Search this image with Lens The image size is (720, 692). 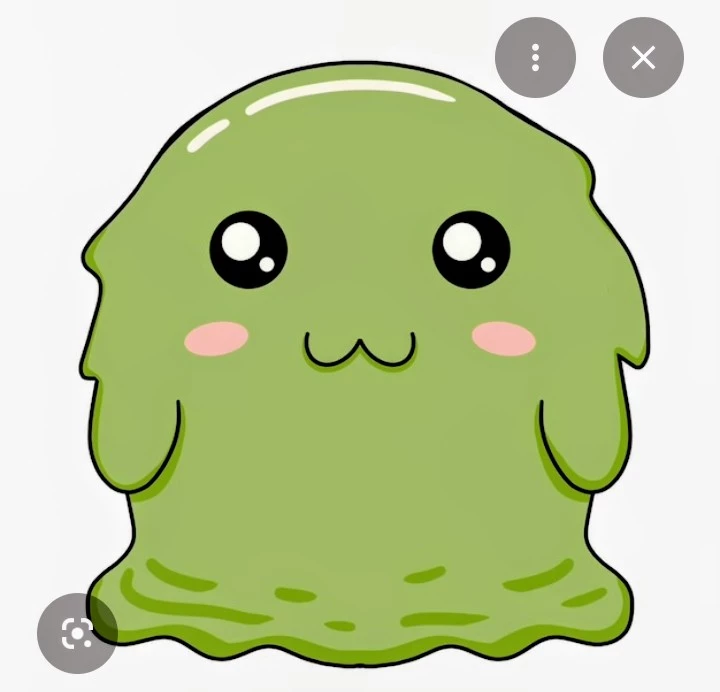click(77, 633)
